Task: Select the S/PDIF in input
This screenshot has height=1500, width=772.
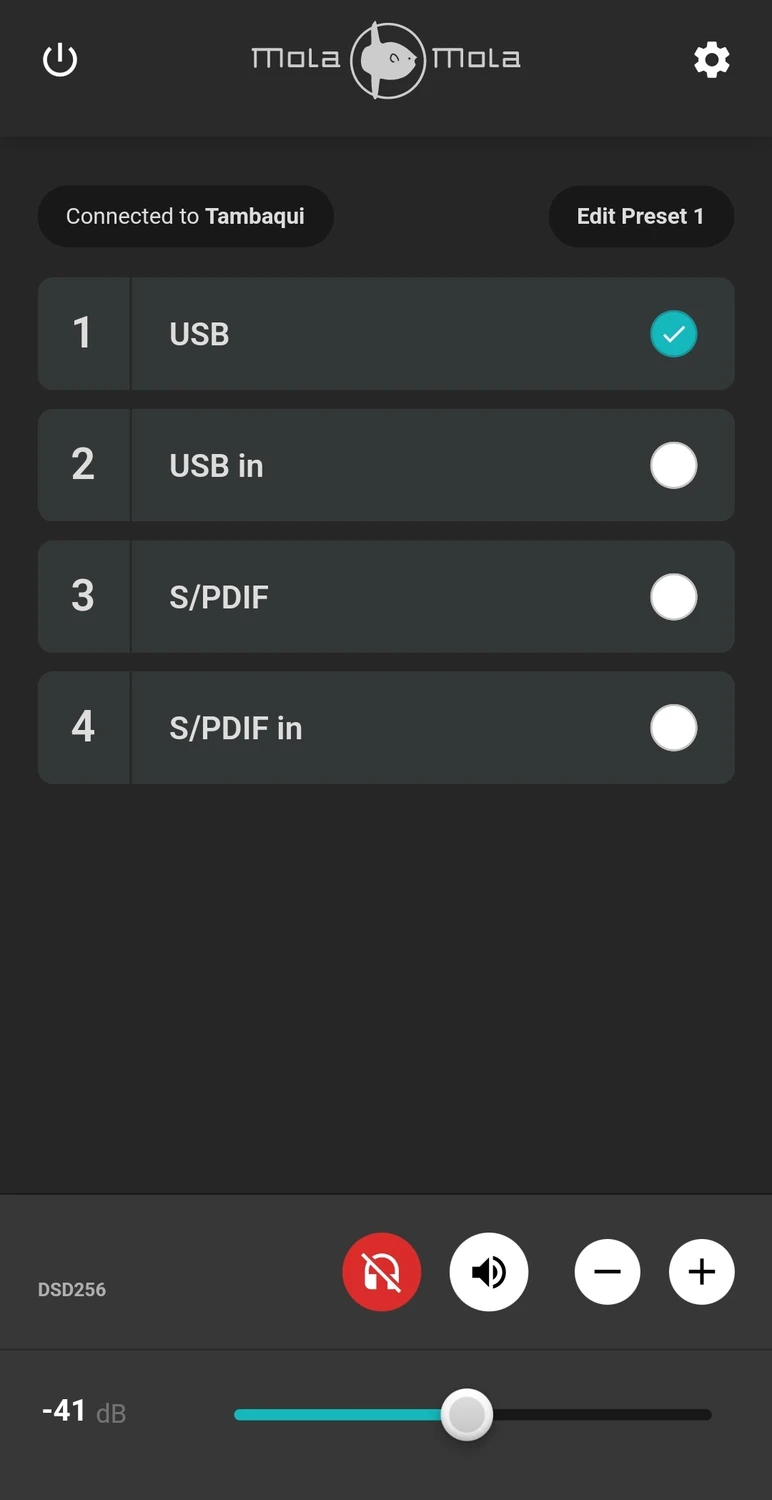Action: point(386,728)
